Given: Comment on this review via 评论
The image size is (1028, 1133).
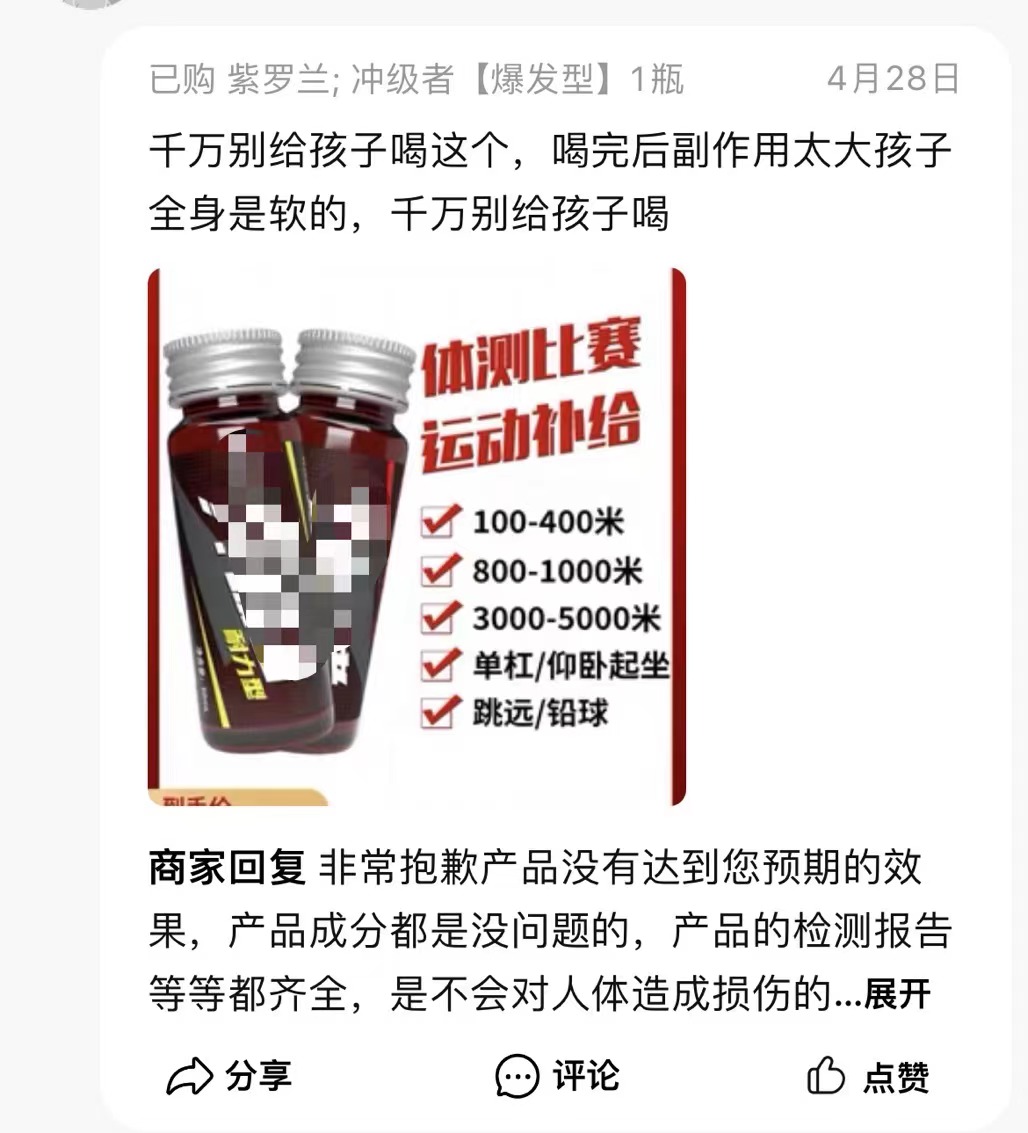Looking at the screenshot, I should (558, 1076).
